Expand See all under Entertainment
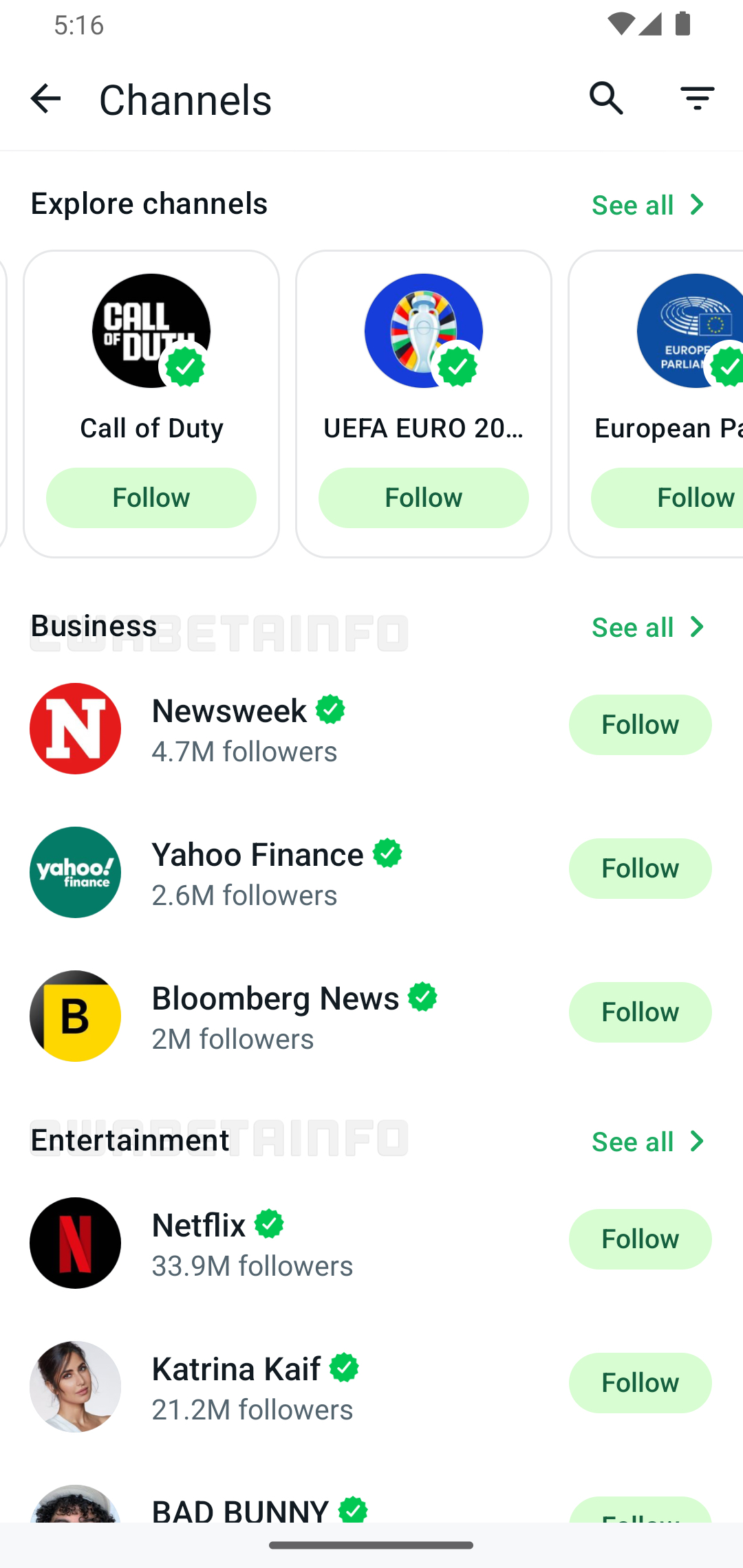This screenshot has width=743, height=1568. [x=647, y=1141]
